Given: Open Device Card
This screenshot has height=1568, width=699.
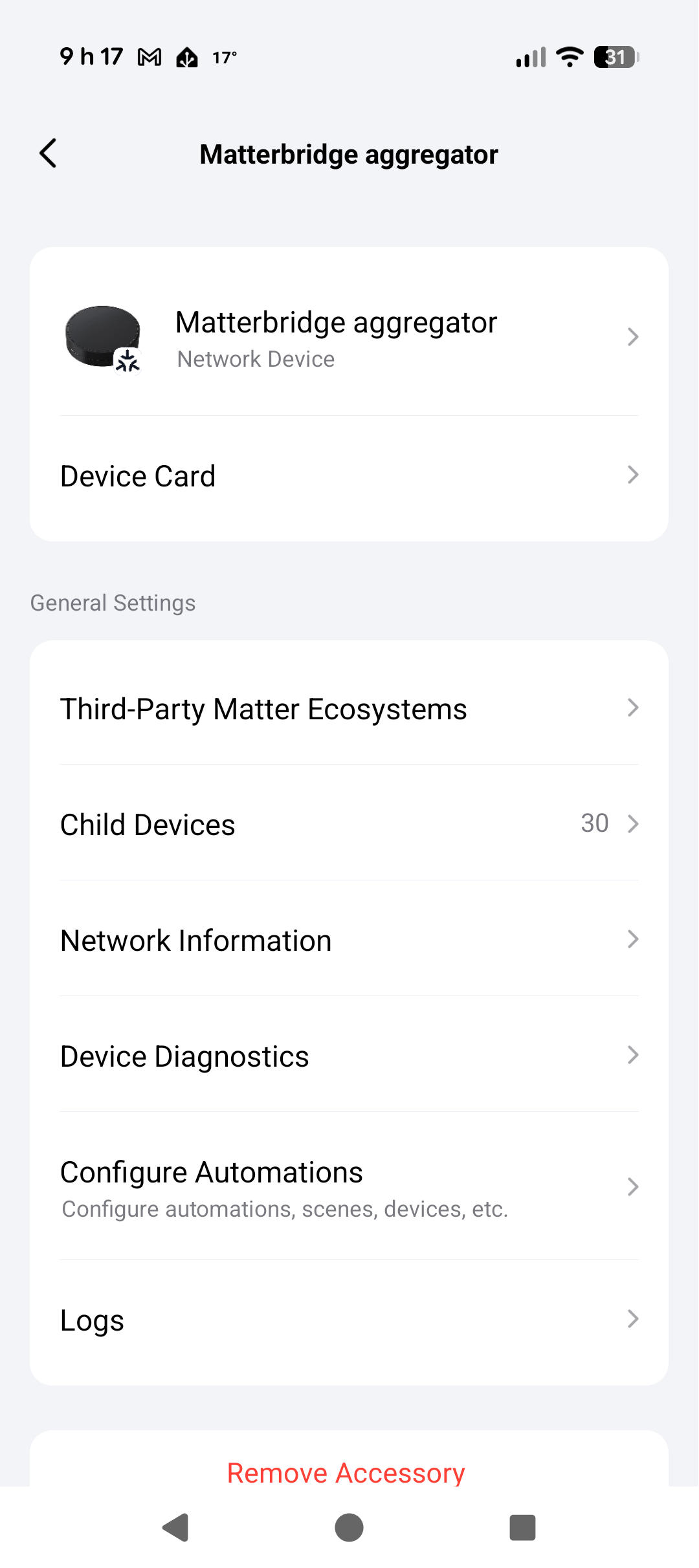Looking at the screenshot, I should 349,476.
